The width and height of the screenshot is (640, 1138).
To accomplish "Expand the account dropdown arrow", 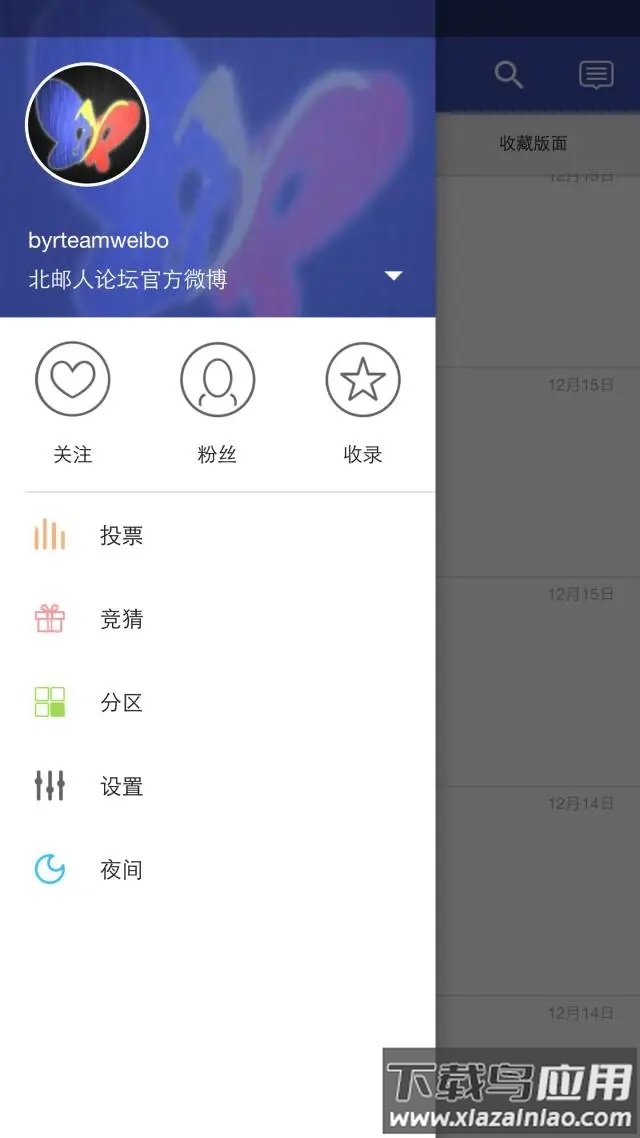I will (x=394, y=276).
